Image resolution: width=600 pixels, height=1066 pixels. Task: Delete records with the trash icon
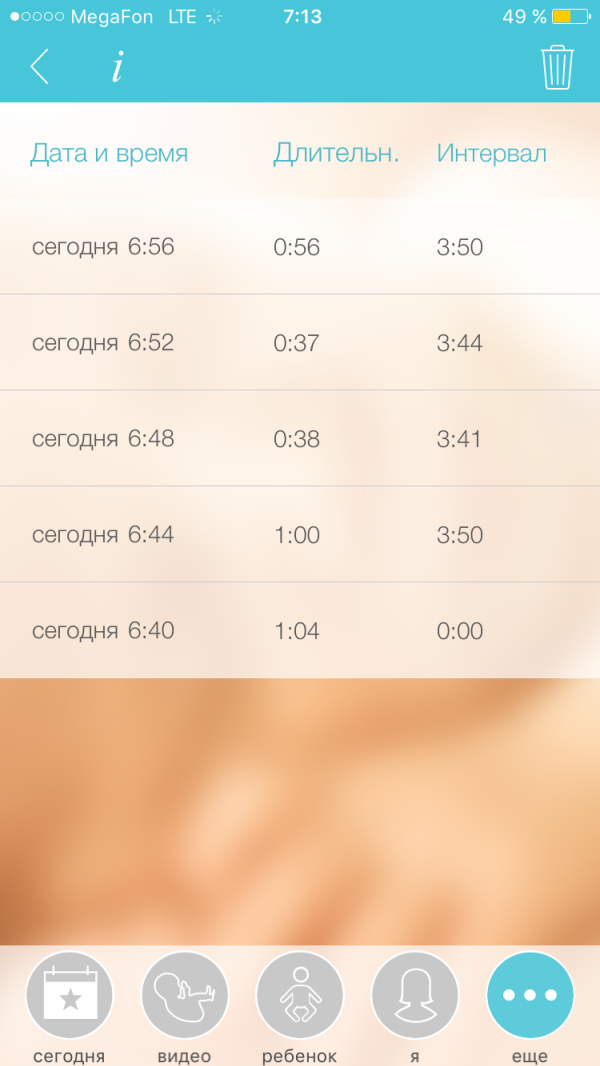pyautogui.click(x=557, y=67)
